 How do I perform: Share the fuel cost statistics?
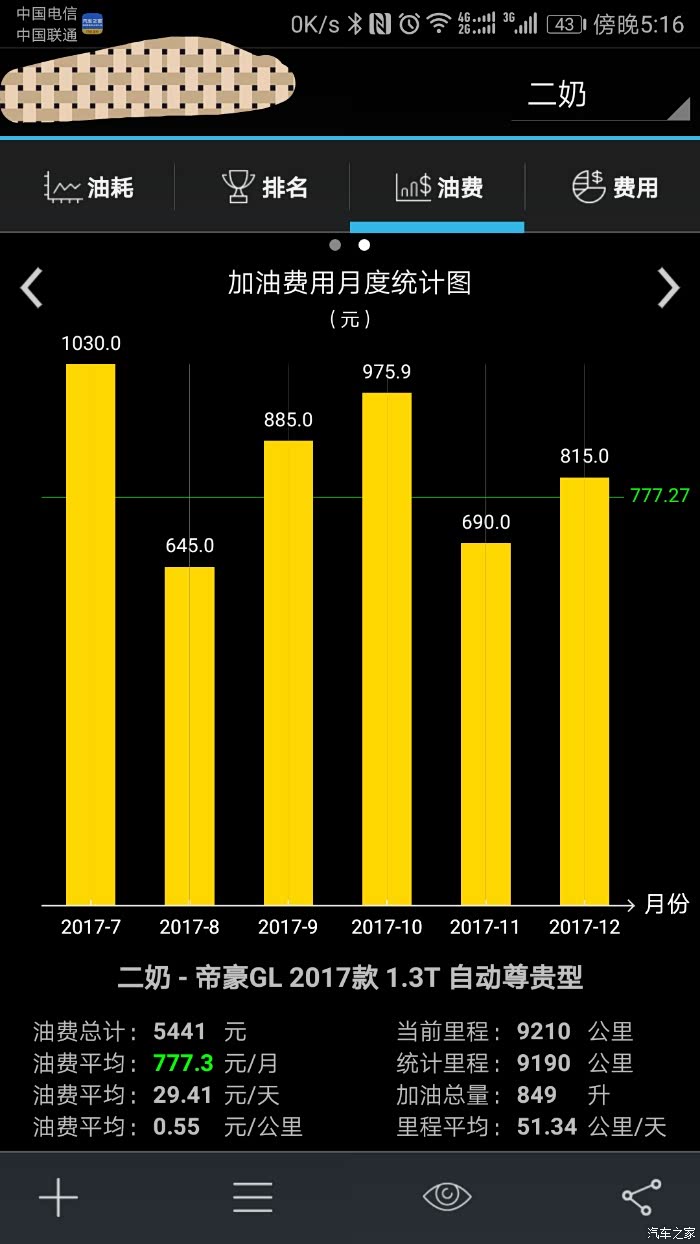tap(641, 1196)
